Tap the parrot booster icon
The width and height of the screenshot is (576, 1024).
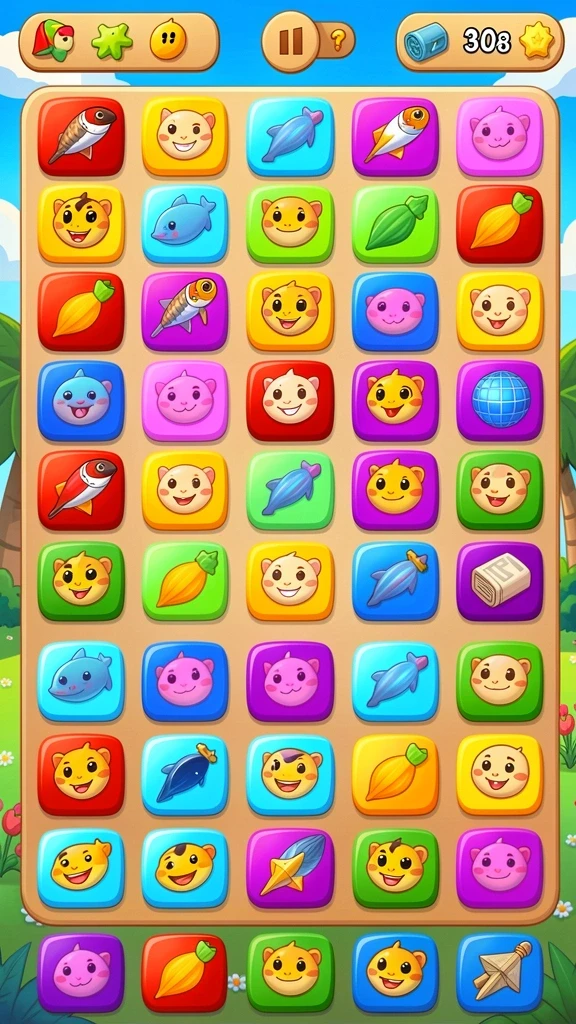point(53,40)
